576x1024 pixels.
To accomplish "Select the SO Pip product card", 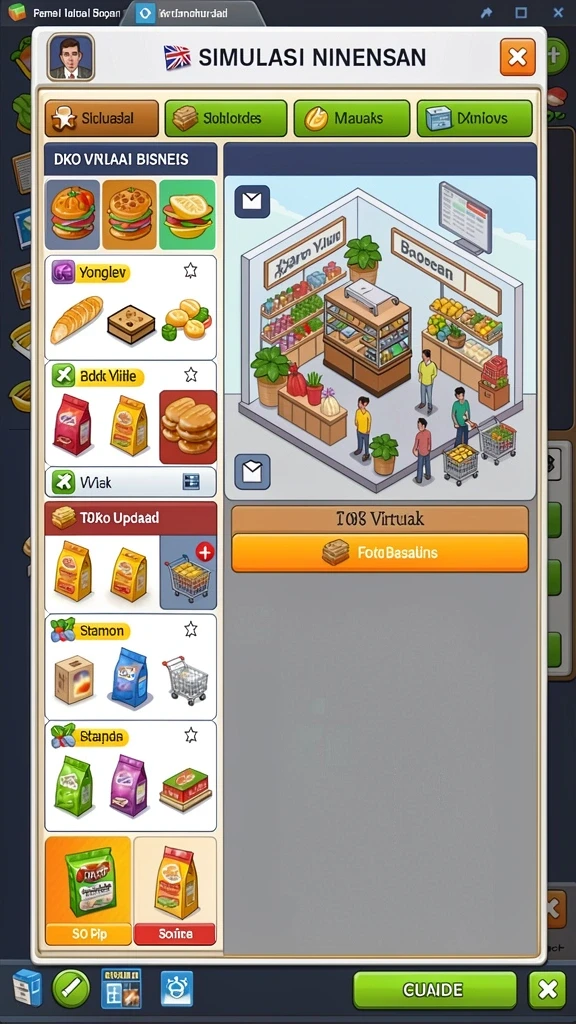I will point(88,891).
